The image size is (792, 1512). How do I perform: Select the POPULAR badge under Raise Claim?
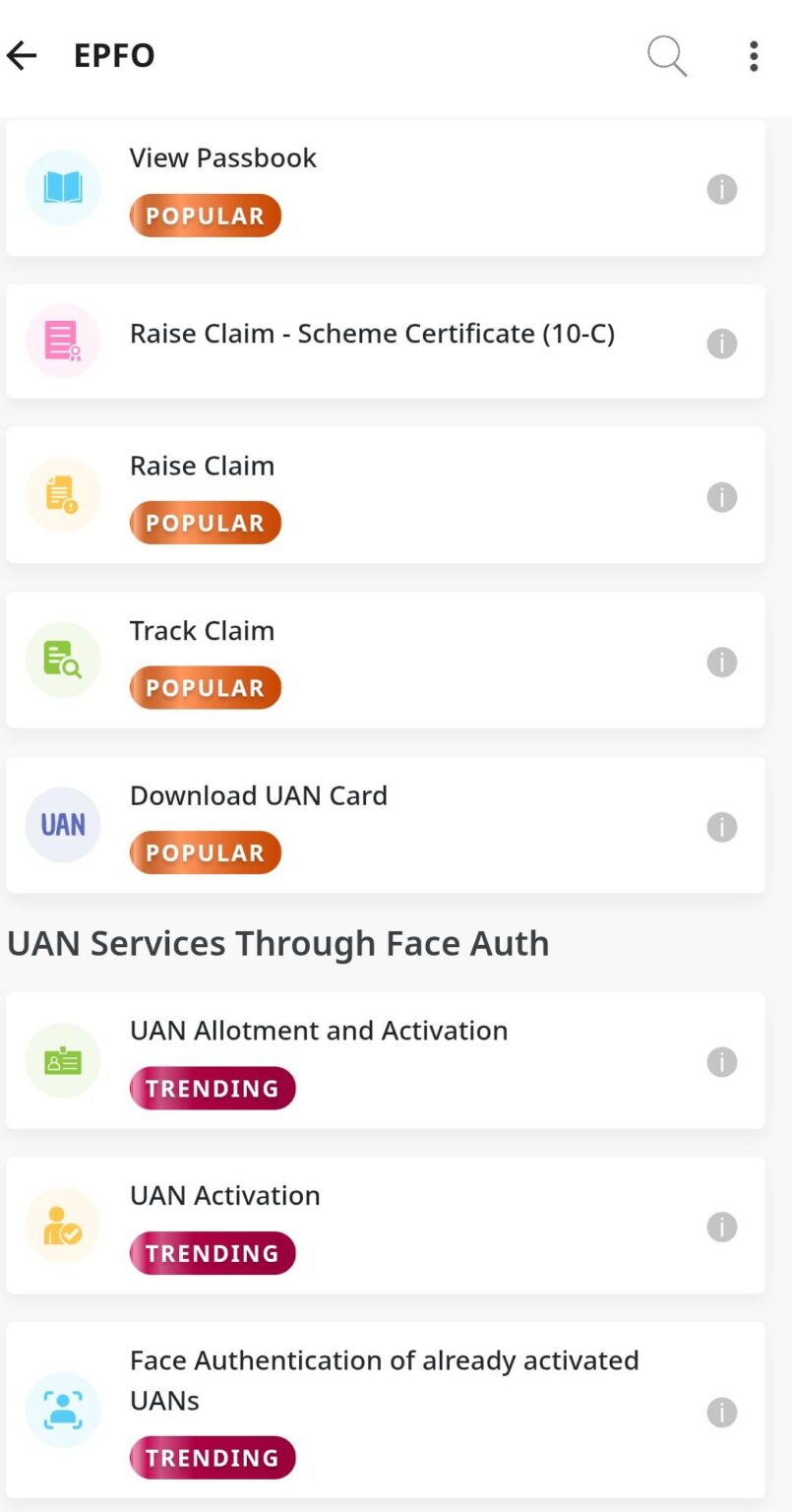[205, 522]
